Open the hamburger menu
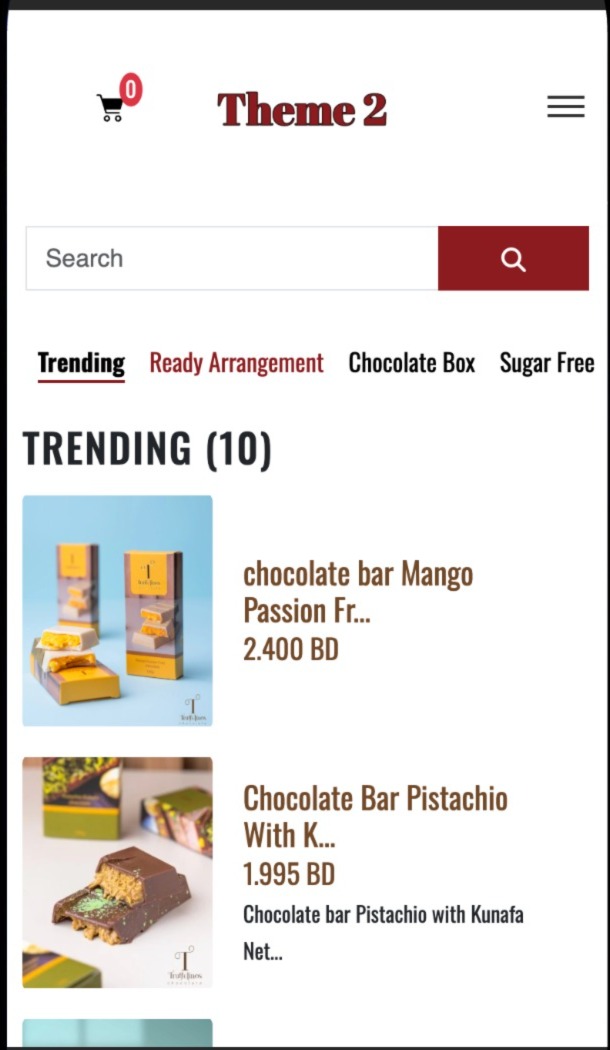This screenshot has width=610, height=1050. tap(565, 107)
